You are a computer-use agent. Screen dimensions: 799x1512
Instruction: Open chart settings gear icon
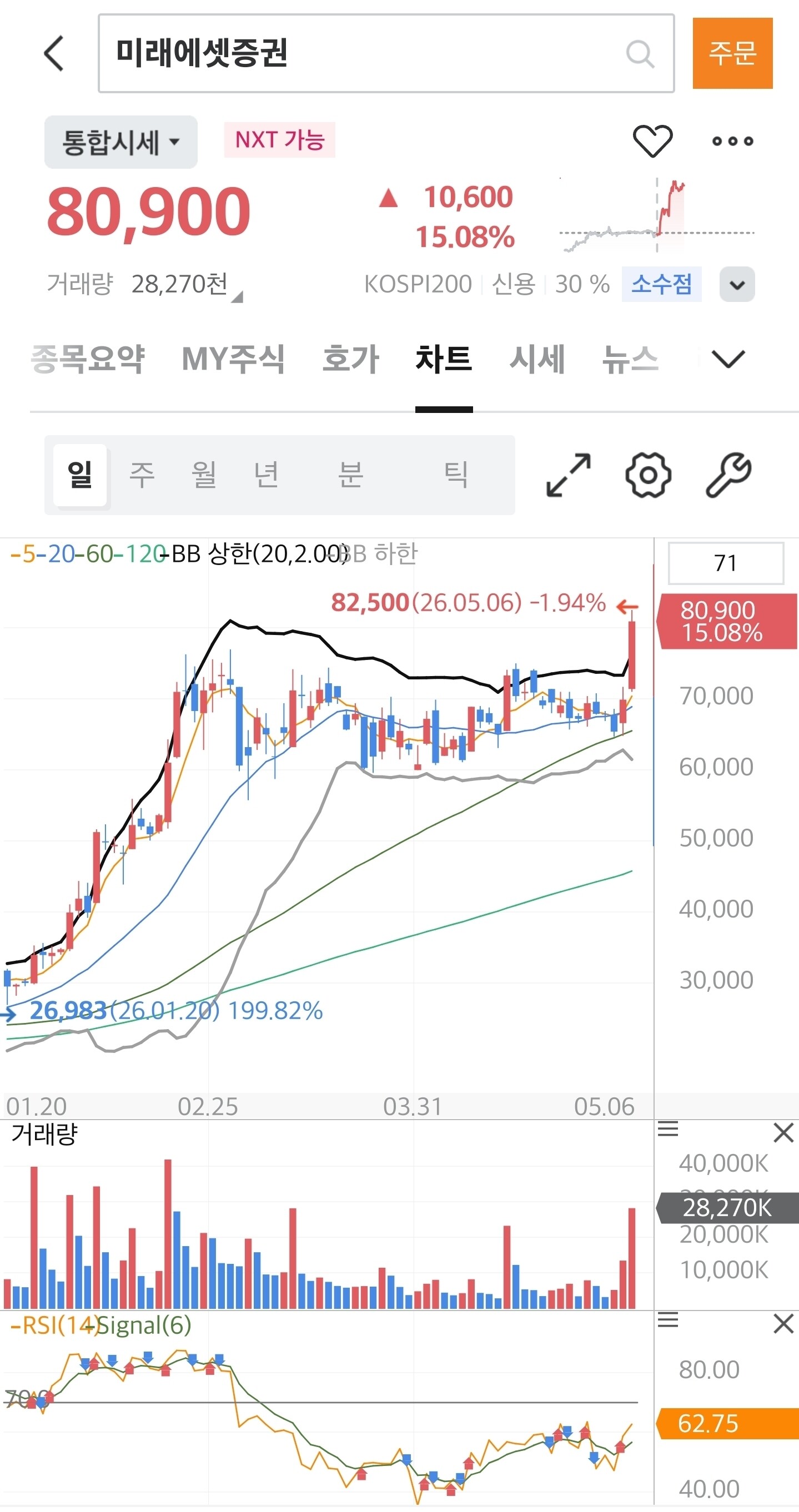[x=648, y=475]
